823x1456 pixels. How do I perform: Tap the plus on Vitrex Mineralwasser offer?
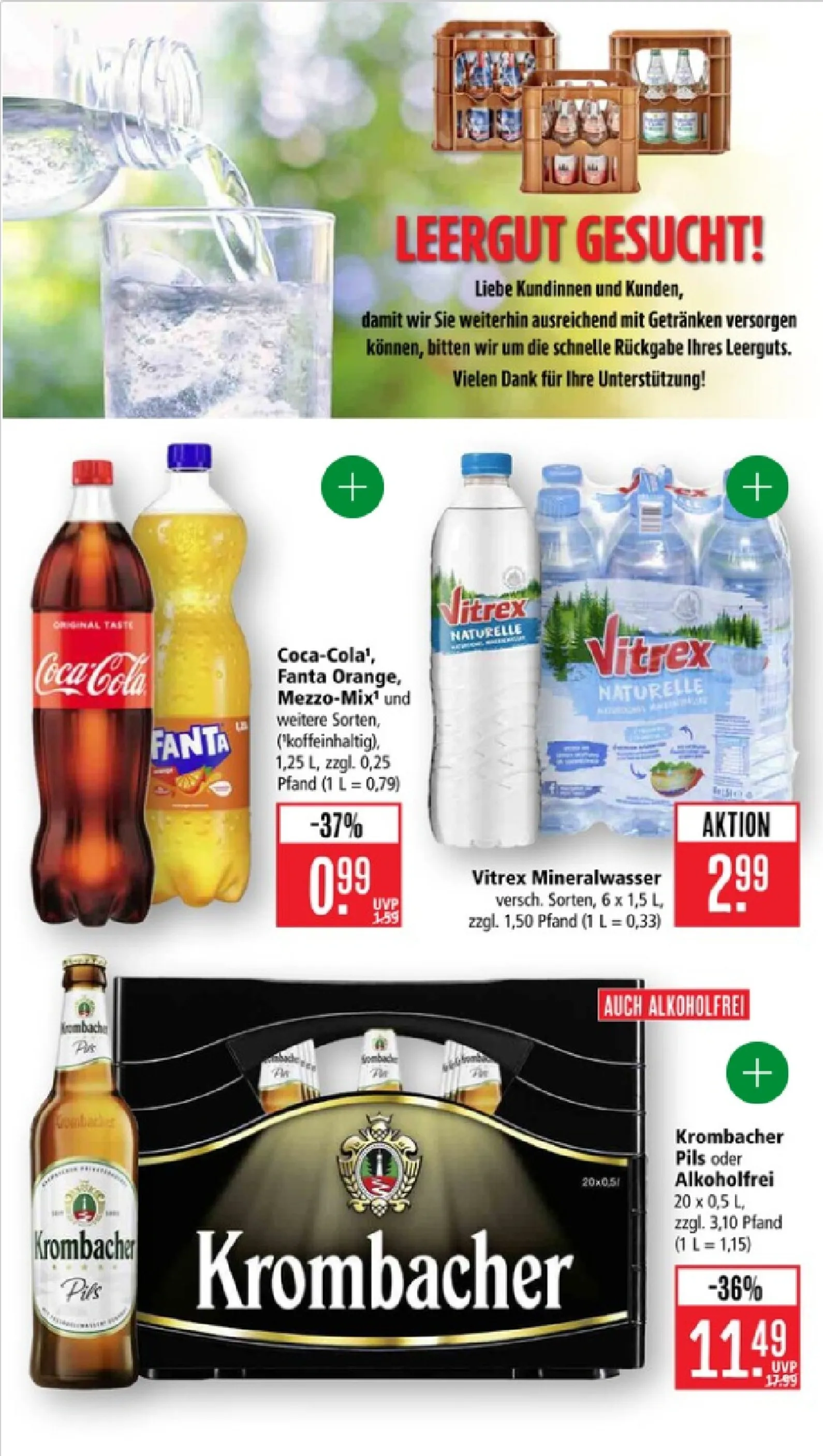[757, 487]
